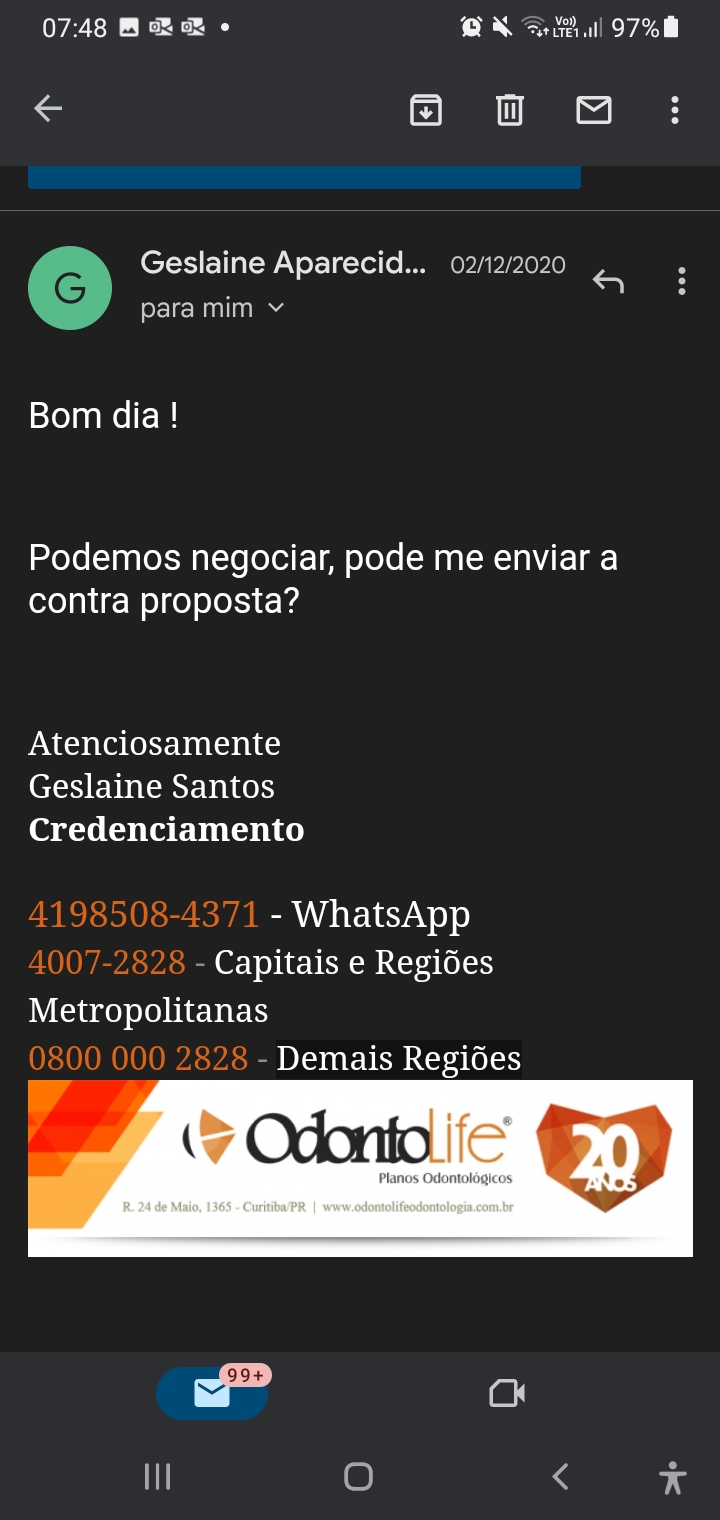This screenshot has height=1520, width=720.
Task: Open the OdontoLife signature image
Action: point(360,1167)
